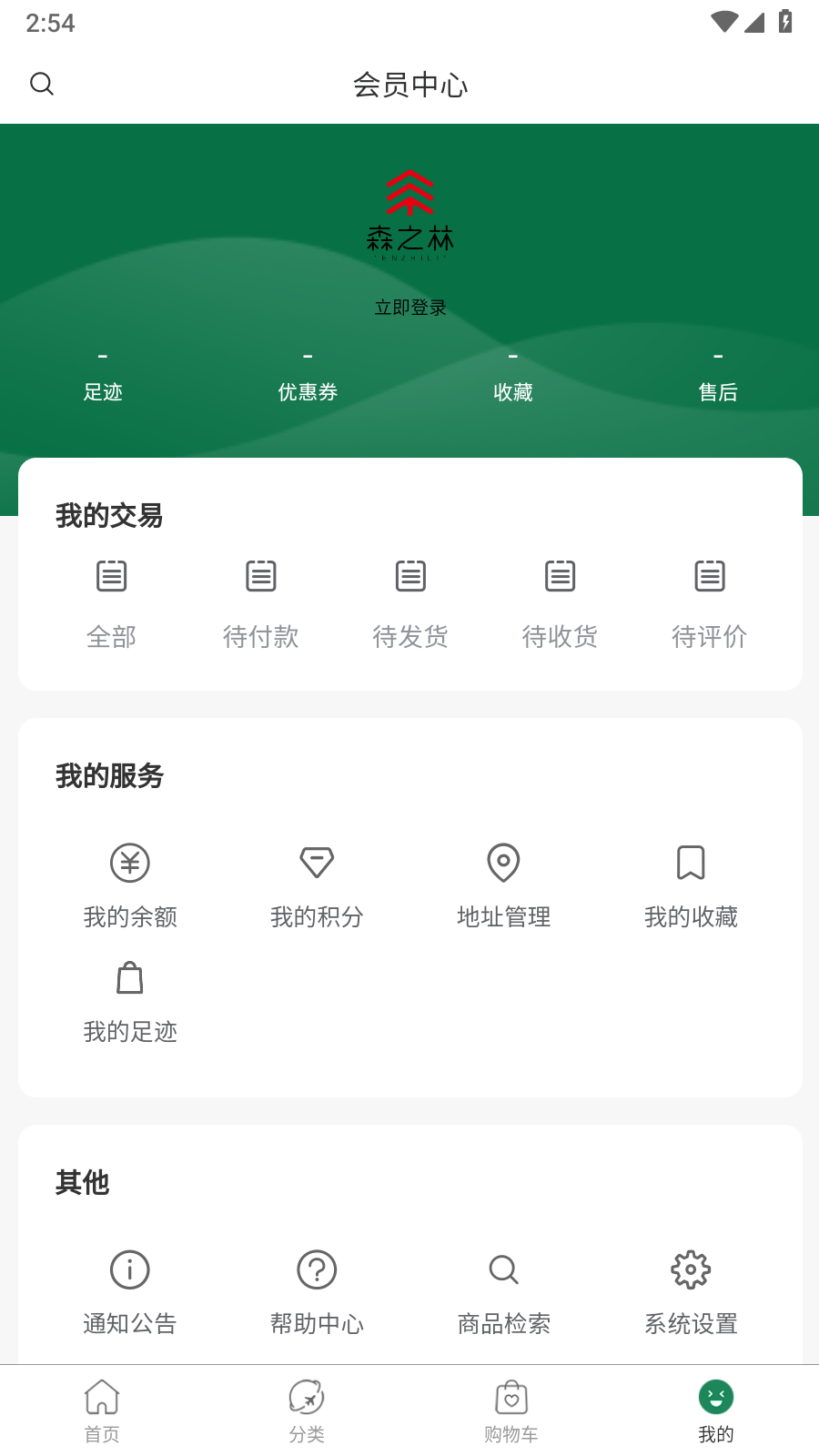Check 我的积分 points
Viewport: 819px width, 1456px height.
[x=317, y=885]
